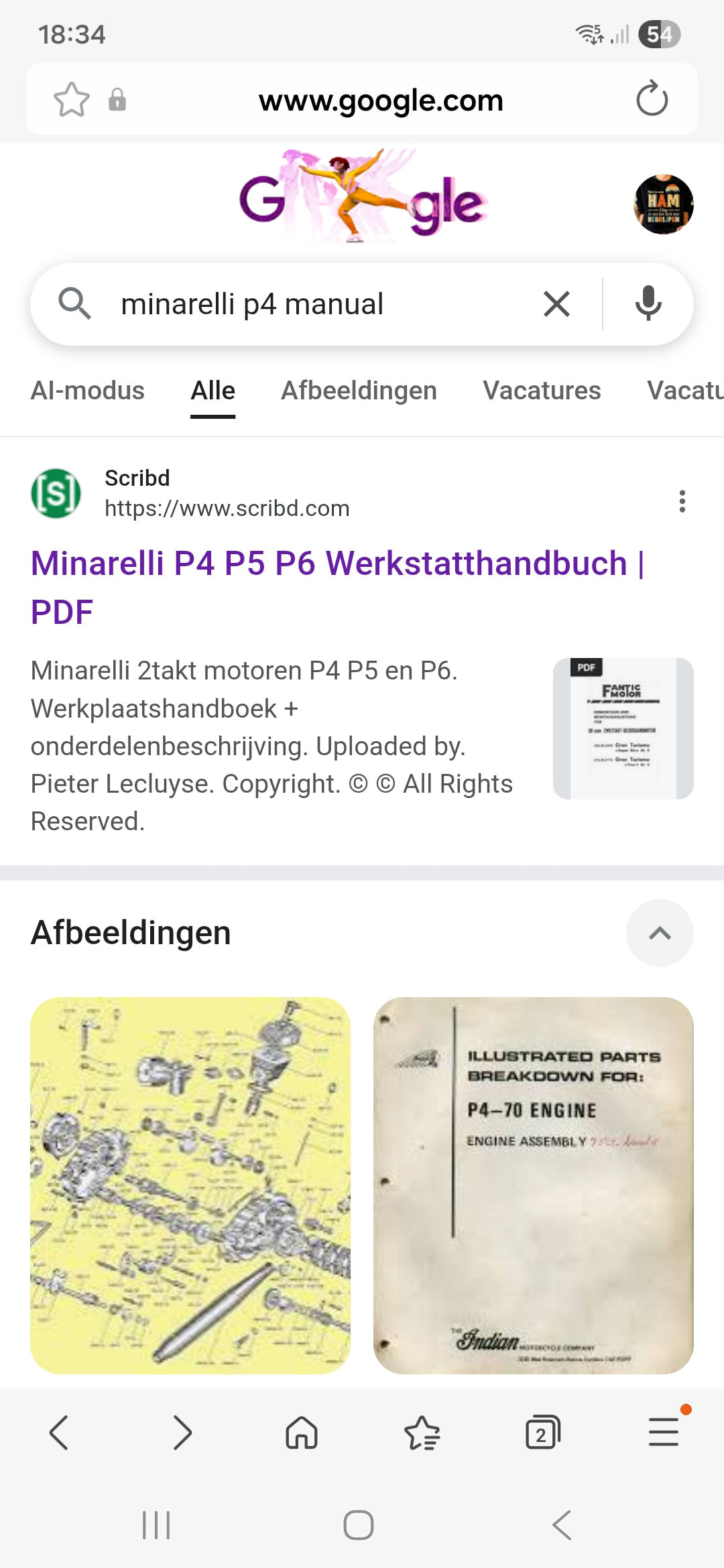Open the bookmarks list
Image resolution: width=724 pixels, height=1568 pixels.
422,1433
